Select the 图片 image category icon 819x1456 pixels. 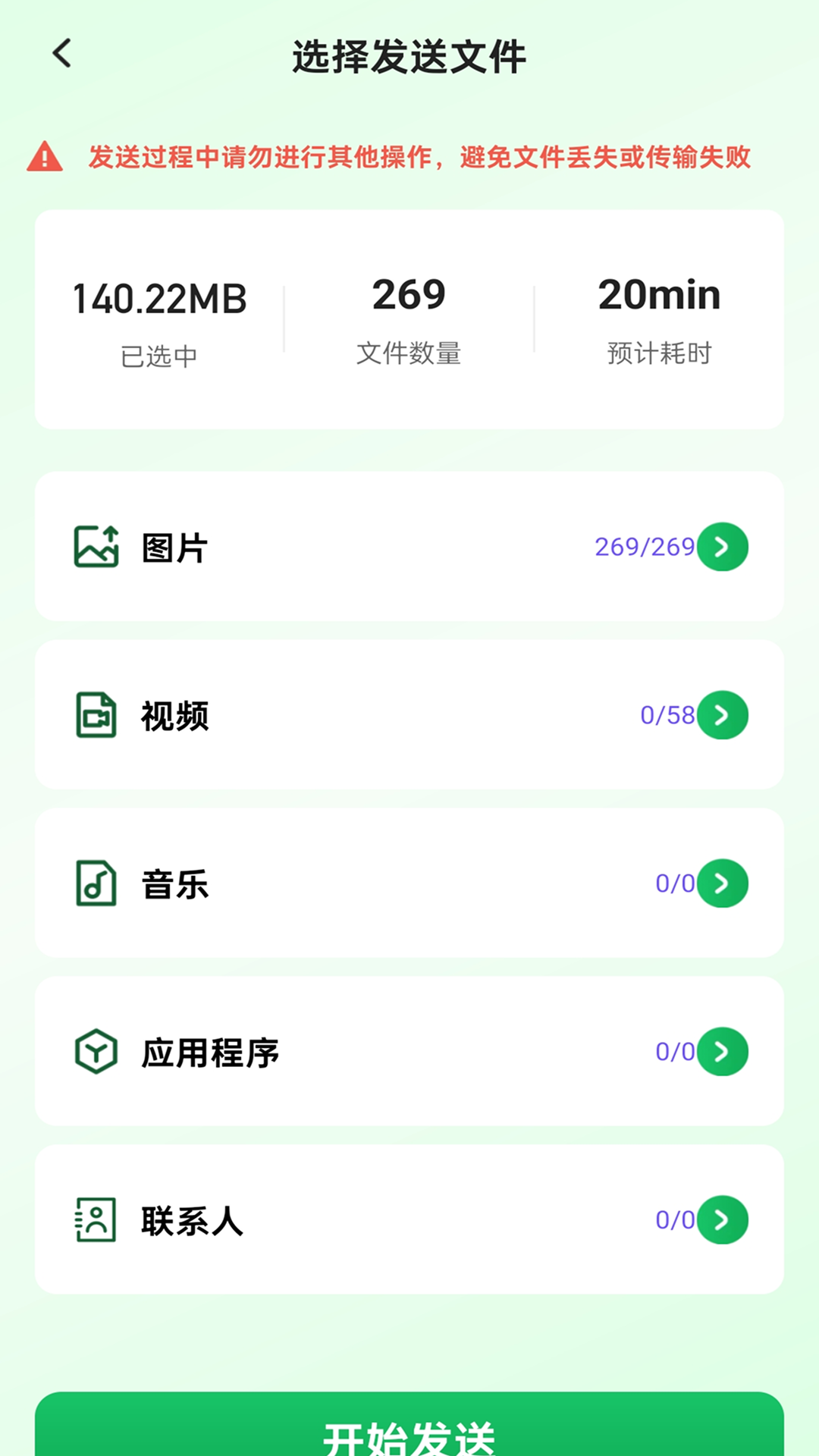pyautogui.click(x=96, y=546)
